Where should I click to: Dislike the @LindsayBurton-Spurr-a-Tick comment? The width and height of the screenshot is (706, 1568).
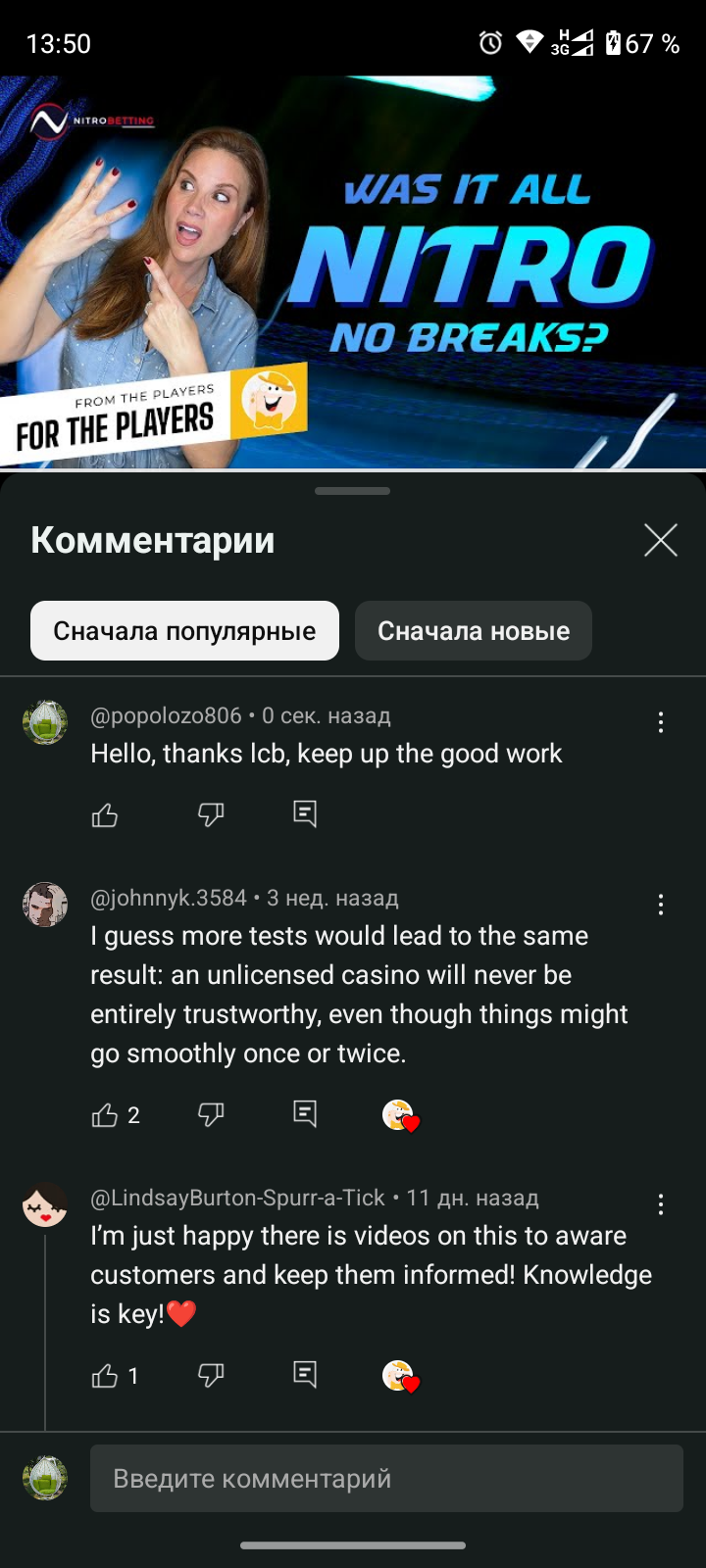[211, 1376]
